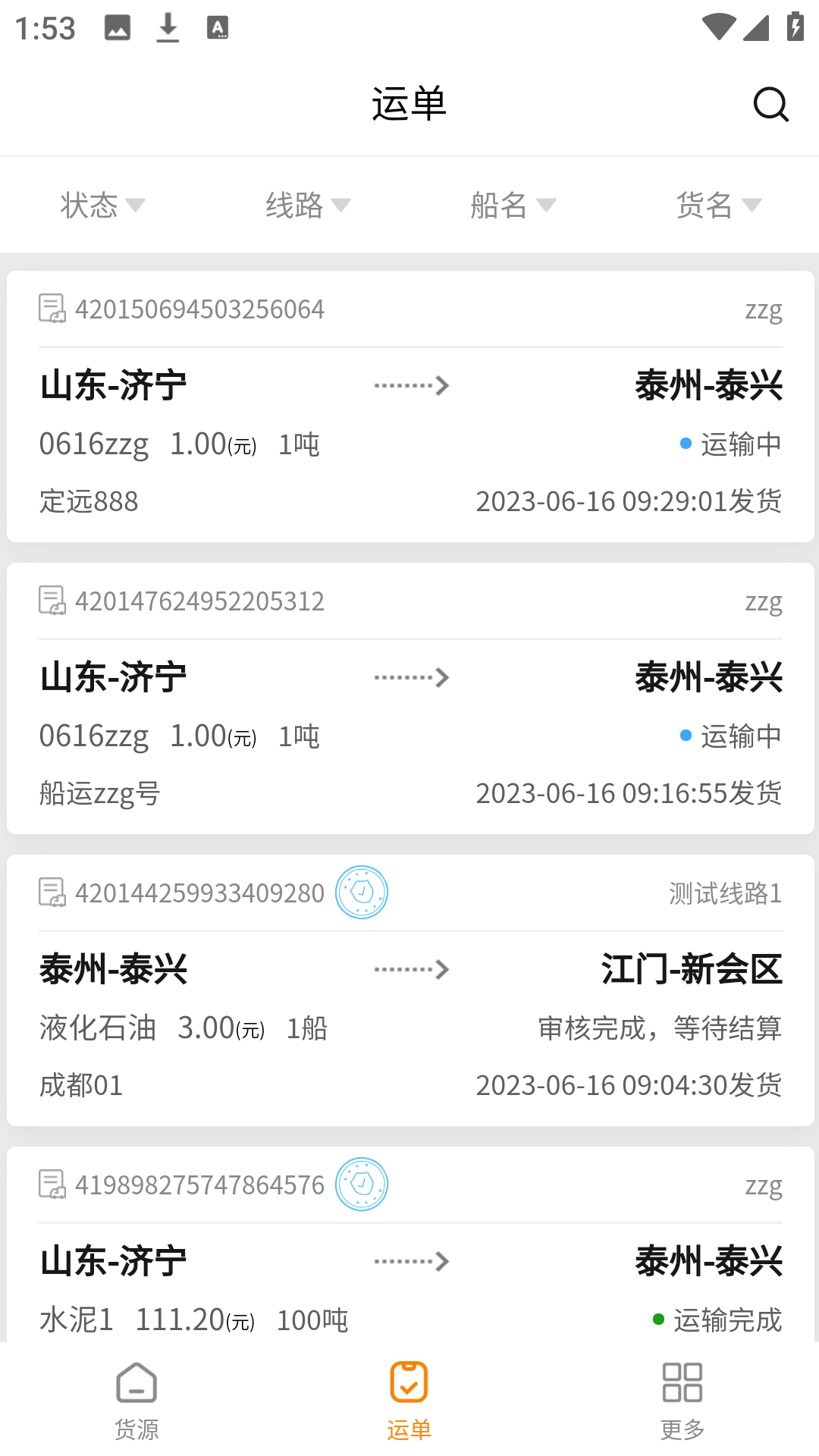819x1456 pixels.
Task: Click the blue 运输中 status dot on first waybill
Action: [686, 443]
